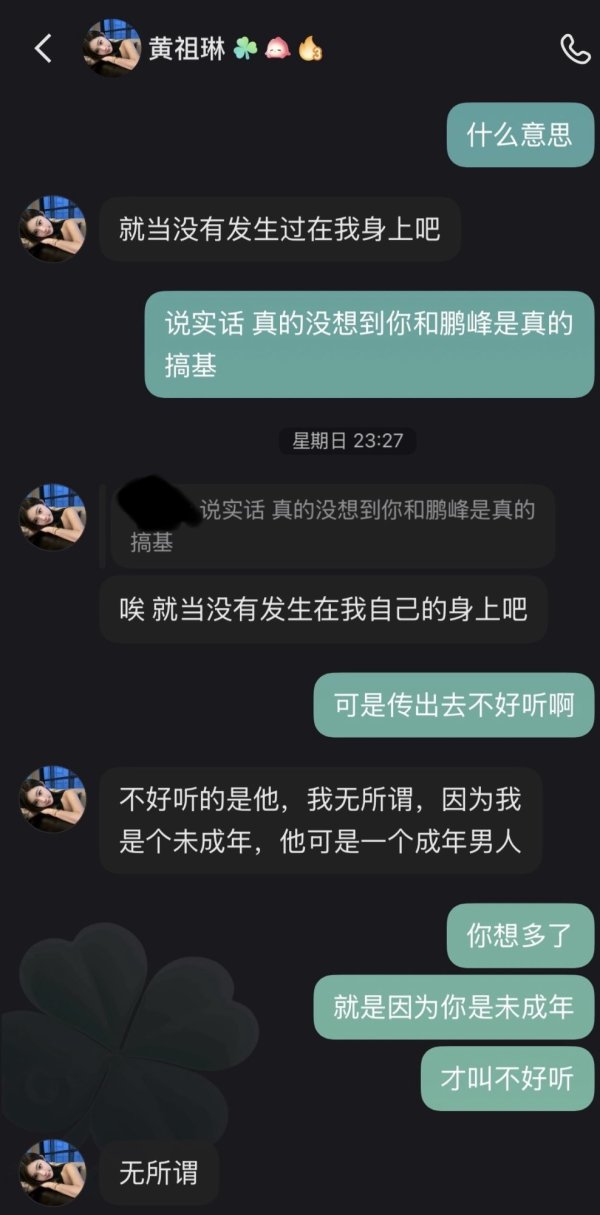
Task: Start a voice call with 黄祖琳
Action: point(575,49)
